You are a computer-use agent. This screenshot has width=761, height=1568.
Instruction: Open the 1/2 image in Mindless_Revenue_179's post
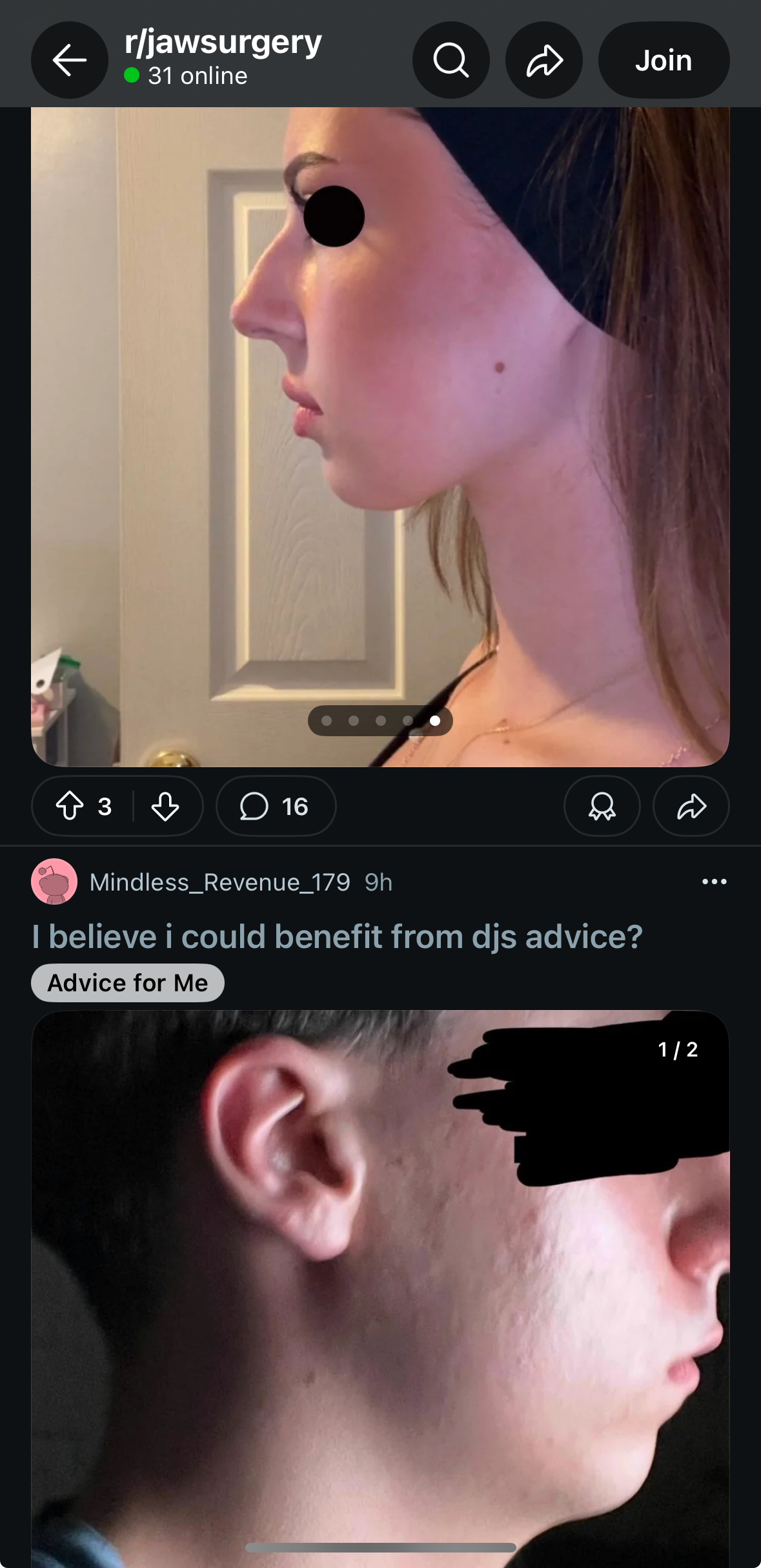click(380, 1292)
